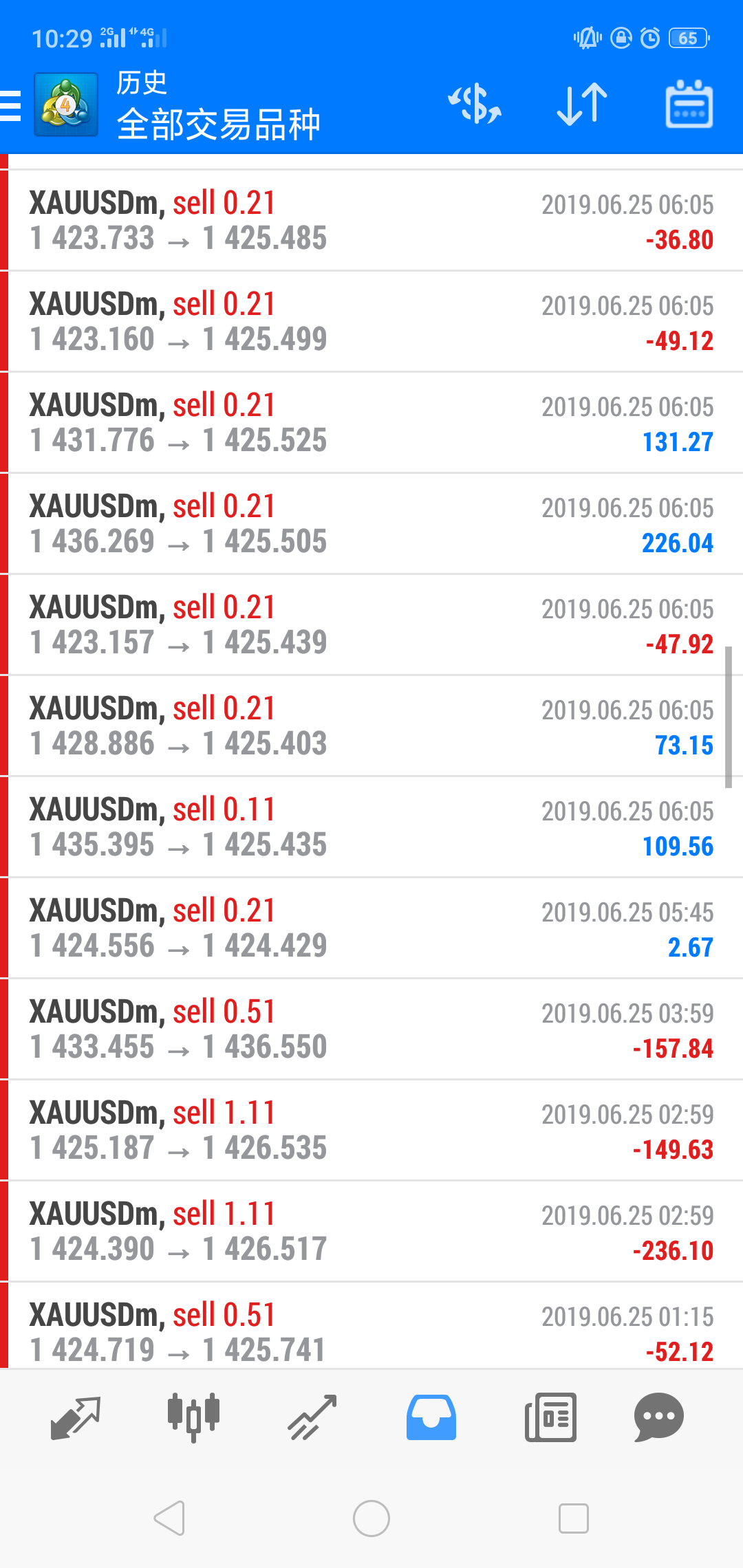Open the symbol filter dollar icon
Image resolution: width=743 pixels, height=1568 pixels.
pos(474,105)
